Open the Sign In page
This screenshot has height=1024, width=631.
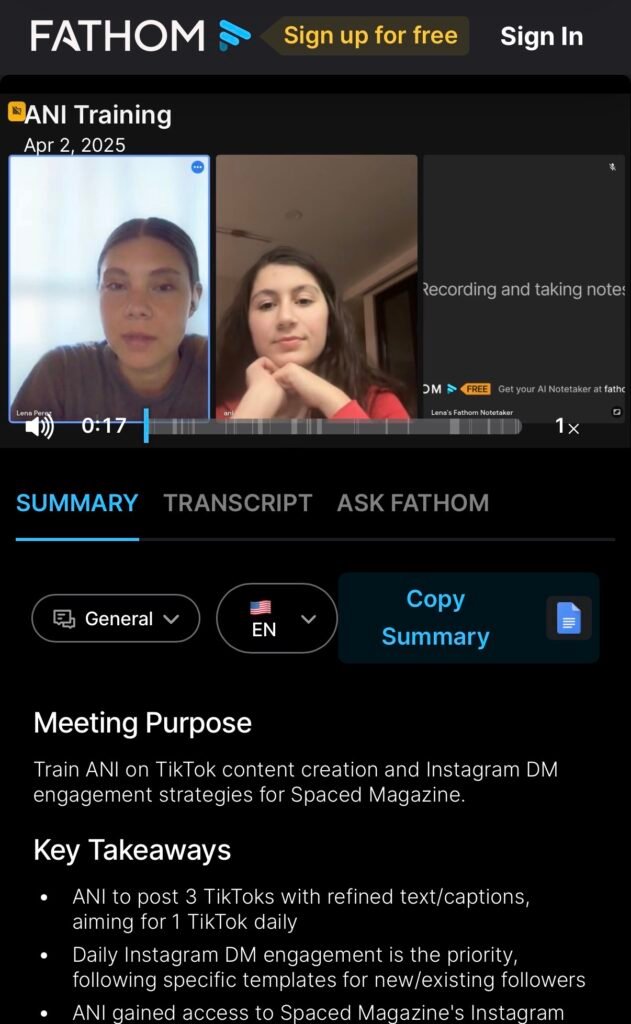(541, 37)
